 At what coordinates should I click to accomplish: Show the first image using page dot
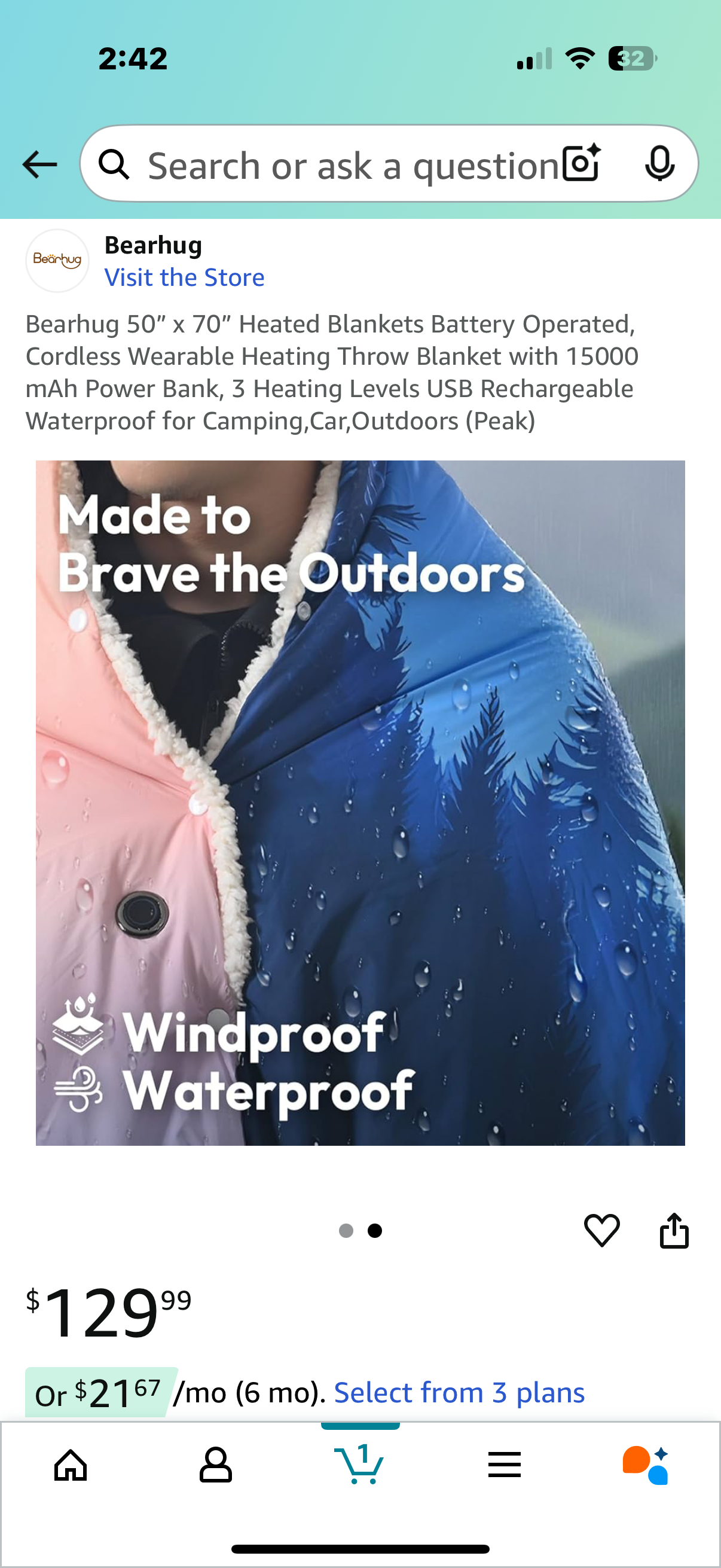(x=346, y=1231)
